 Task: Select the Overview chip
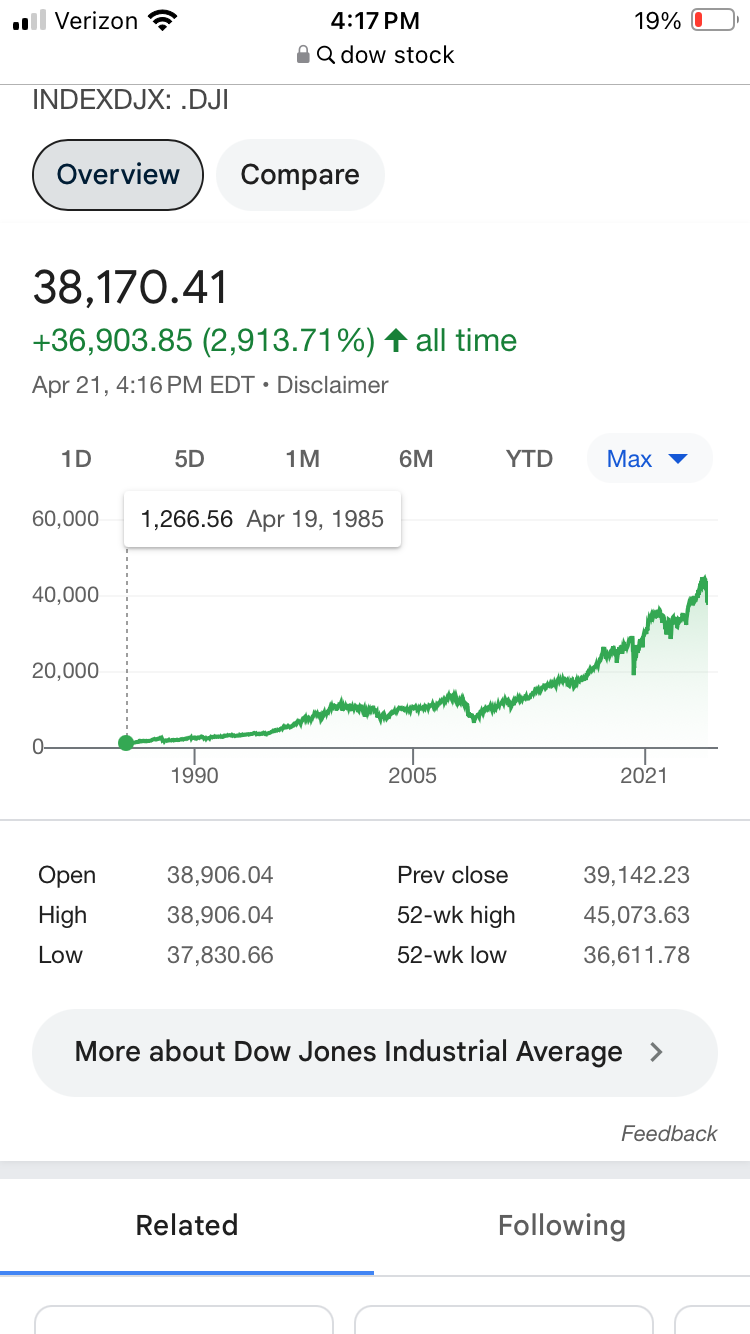(x=118, y=175)
